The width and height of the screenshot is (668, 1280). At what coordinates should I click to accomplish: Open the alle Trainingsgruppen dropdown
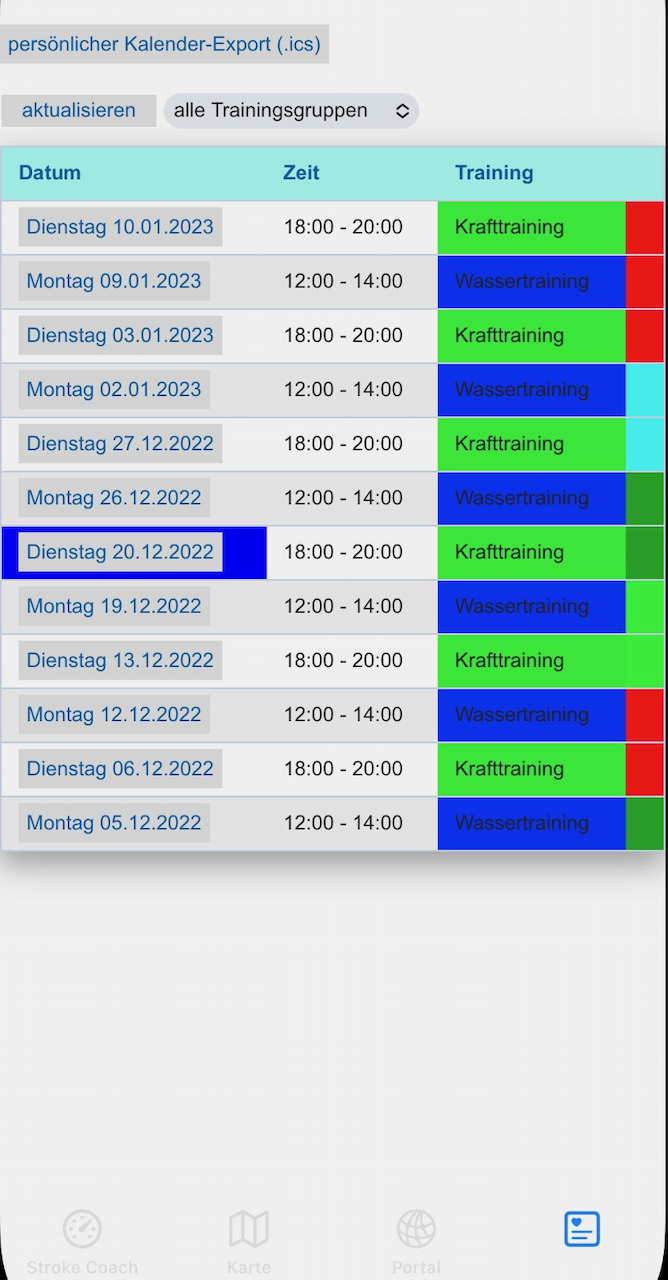[x=291, y=111]
